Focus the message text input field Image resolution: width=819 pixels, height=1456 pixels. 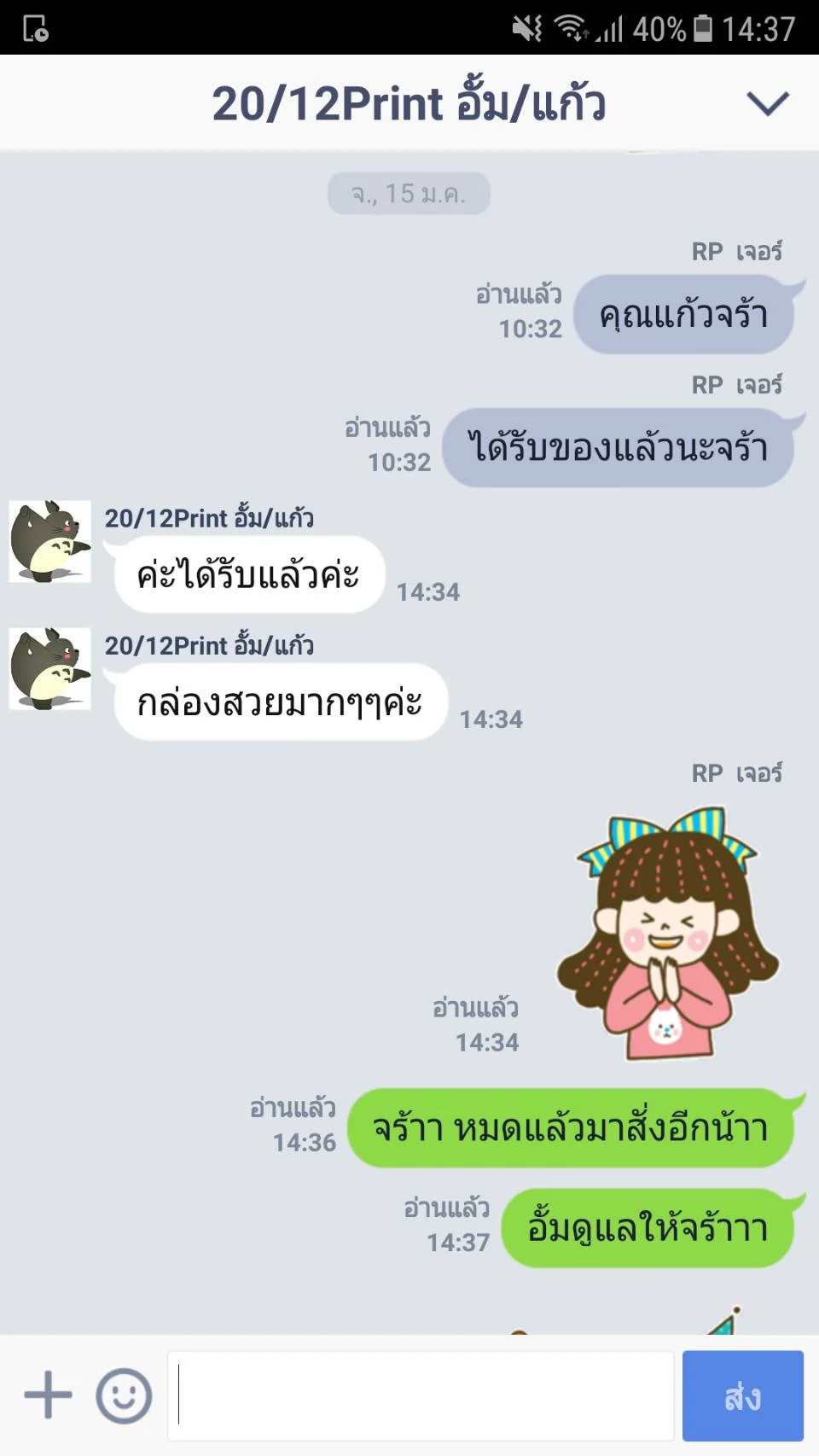pyautogui.click(x=421, y=1395)
